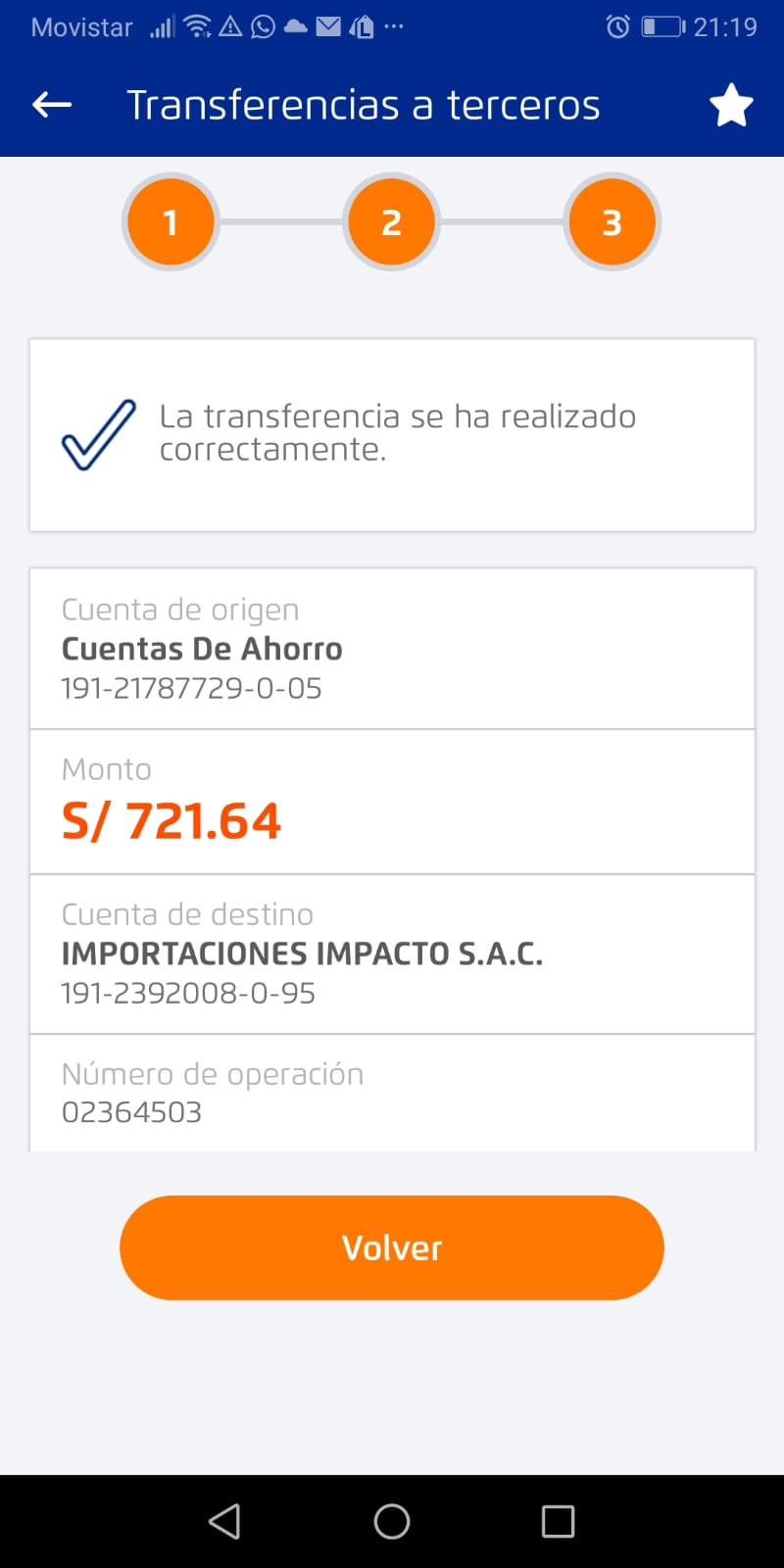The width and height of the screenshot is (784, 1568).
Task: Mark this transfer as favorite with the star
Action: [x=731, y=105]
